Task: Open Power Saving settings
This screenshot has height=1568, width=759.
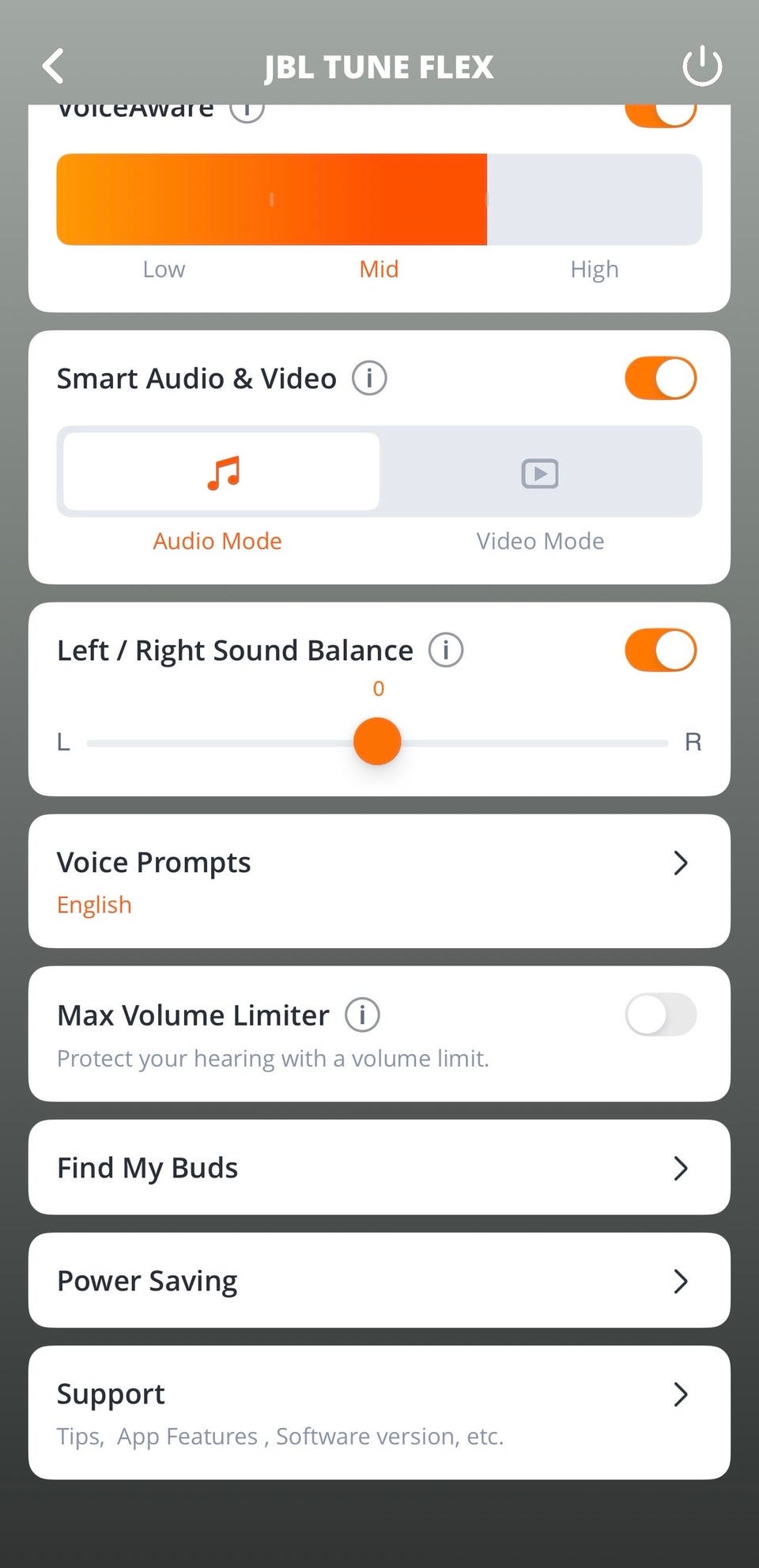Action: 379,1280
